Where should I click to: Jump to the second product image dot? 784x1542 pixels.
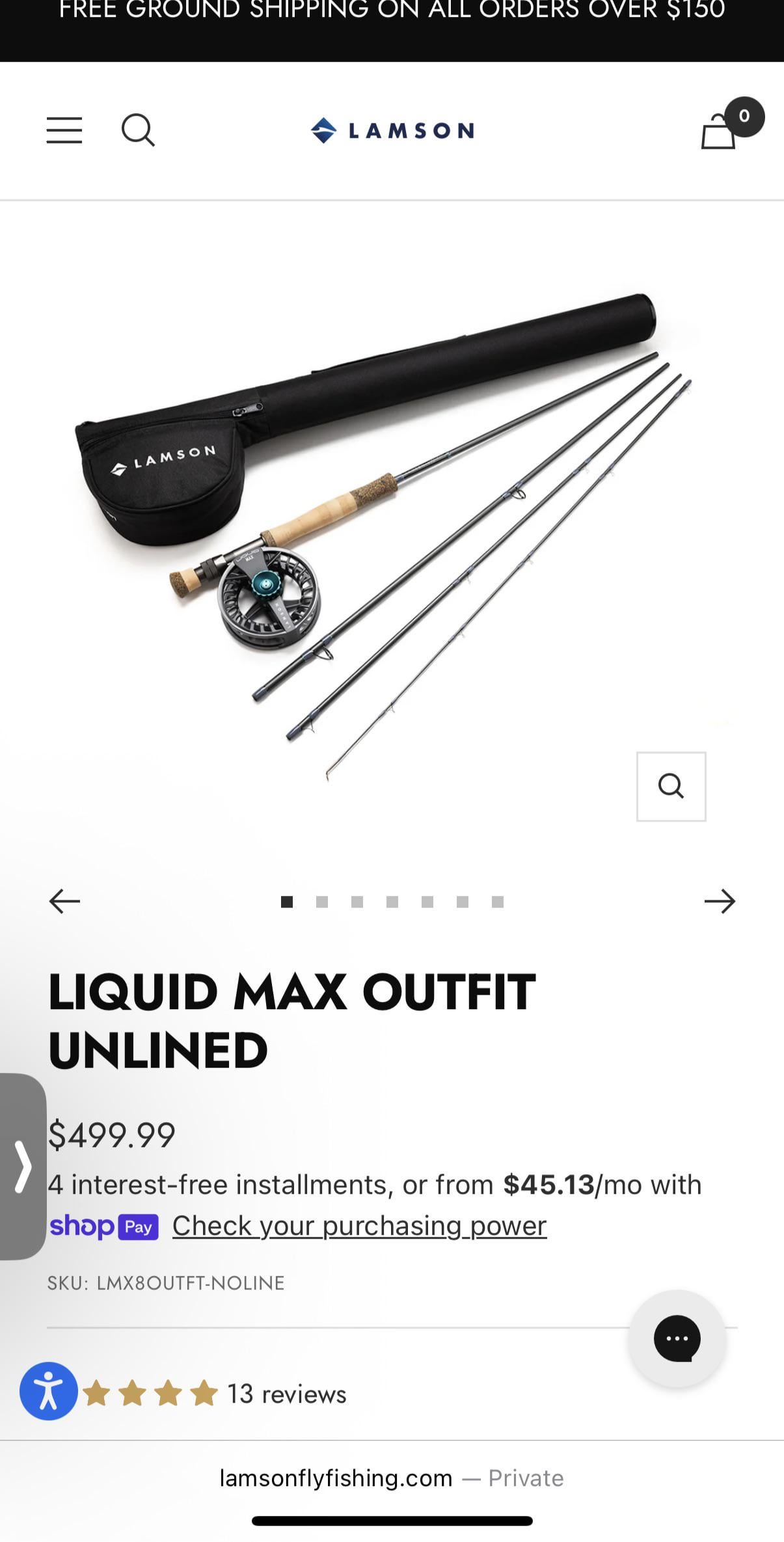(321, 902)
